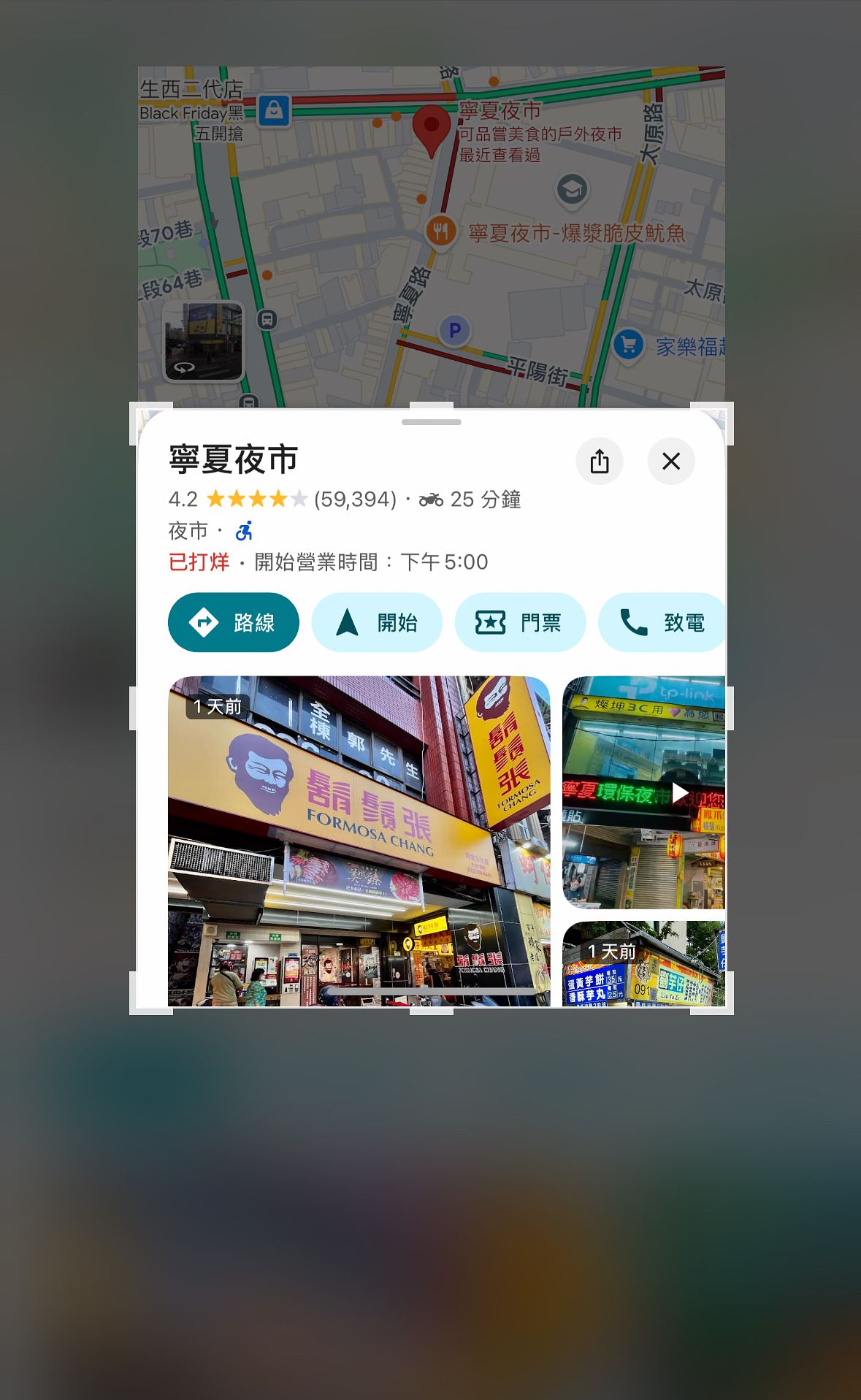Tap the place card's drag handle
The height and width of the screenshot is (1400, 861).
pos(432,422)
